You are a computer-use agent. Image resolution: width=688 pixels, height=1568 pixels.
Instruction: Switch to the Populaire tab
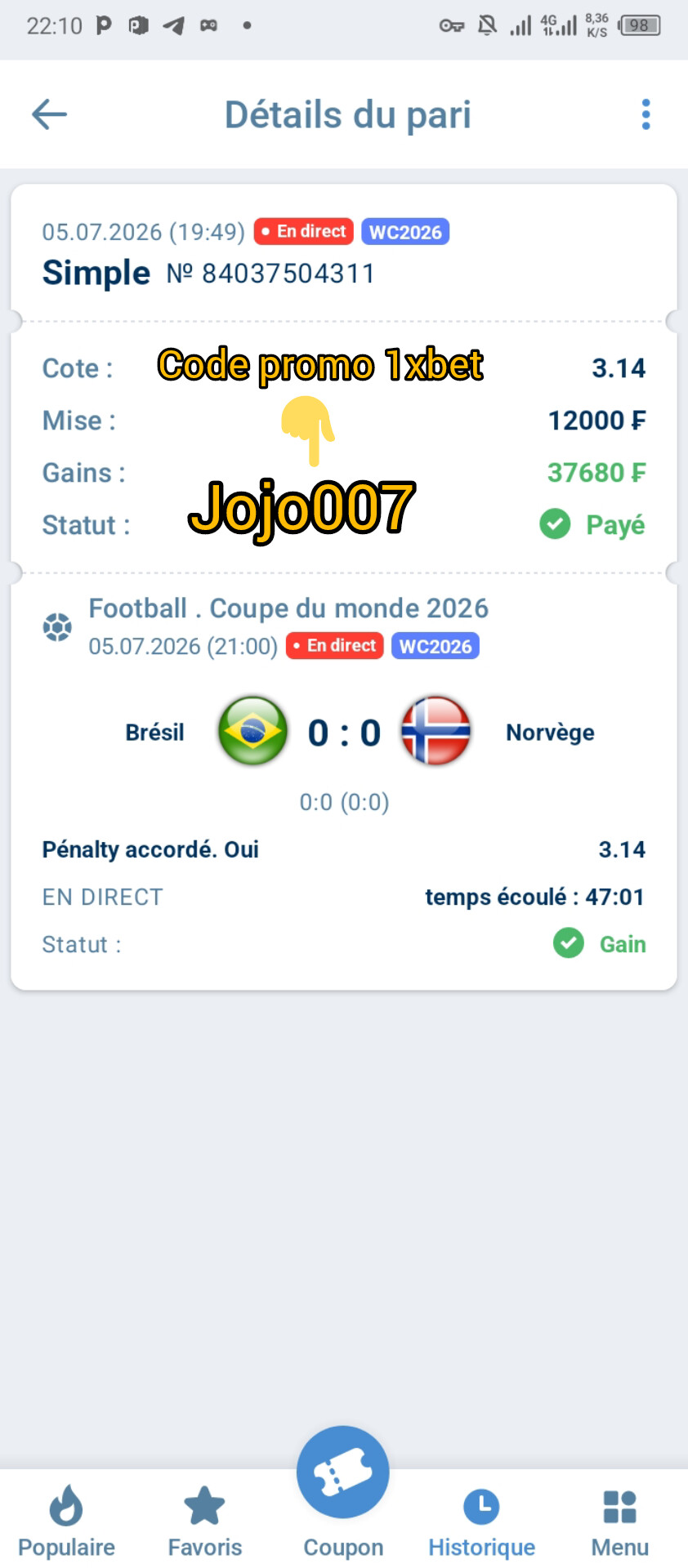tap(66, 1521)
